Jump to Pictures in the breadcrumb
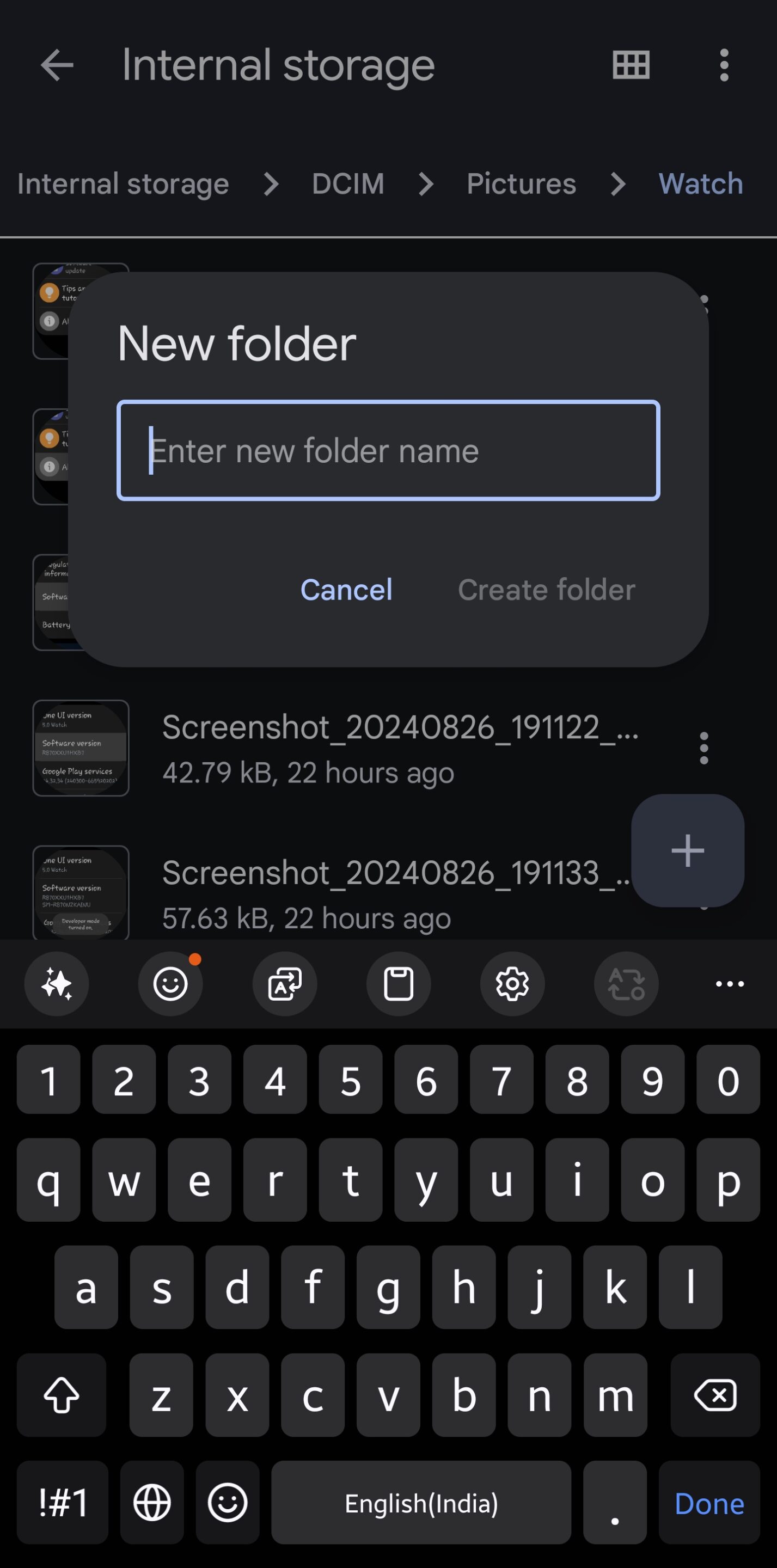The width and height of the screenshot is (777, 1568). 521,184
